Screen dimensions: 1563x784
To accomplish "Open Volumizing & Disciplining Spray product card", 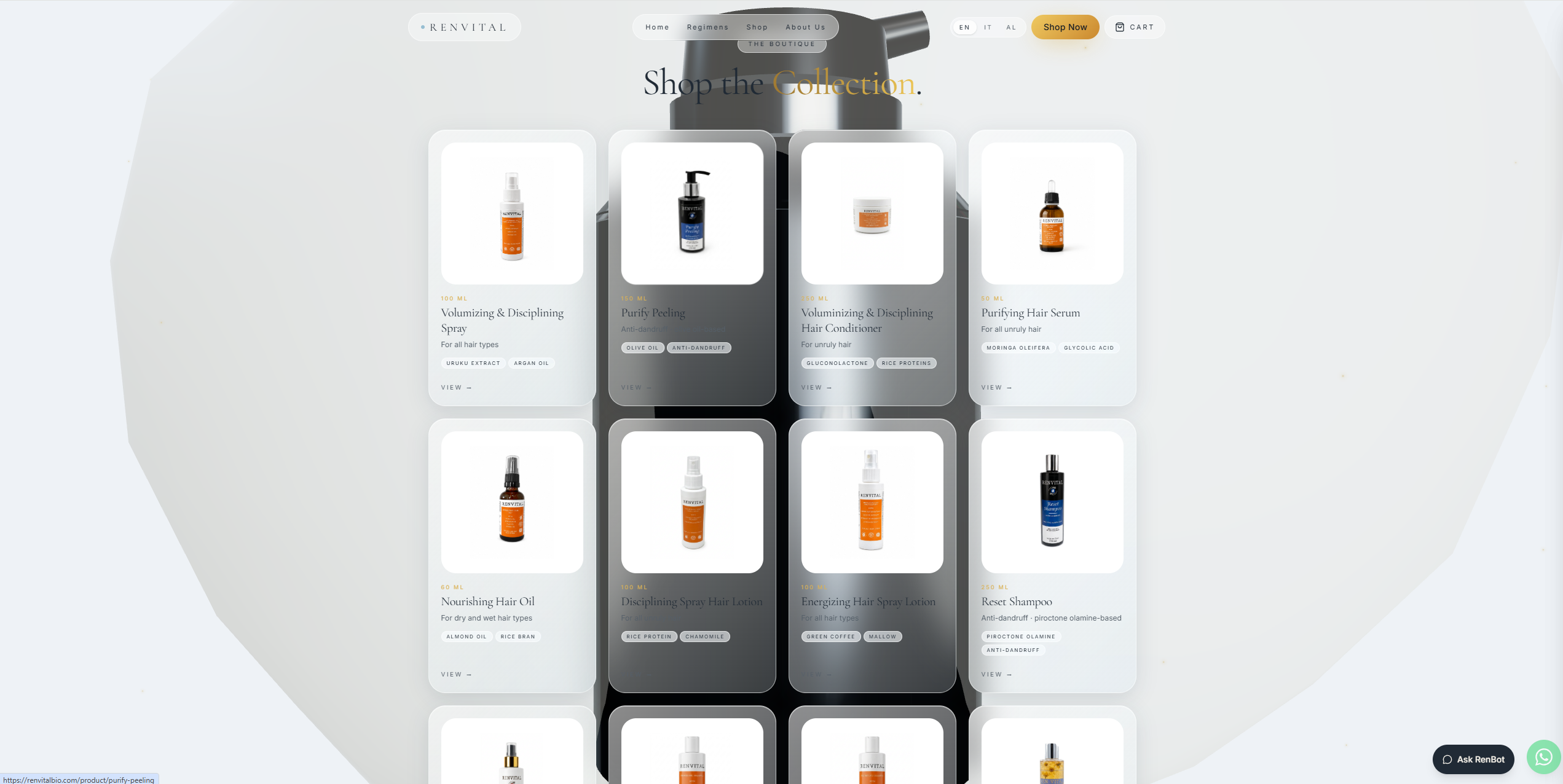I will 512,268.
